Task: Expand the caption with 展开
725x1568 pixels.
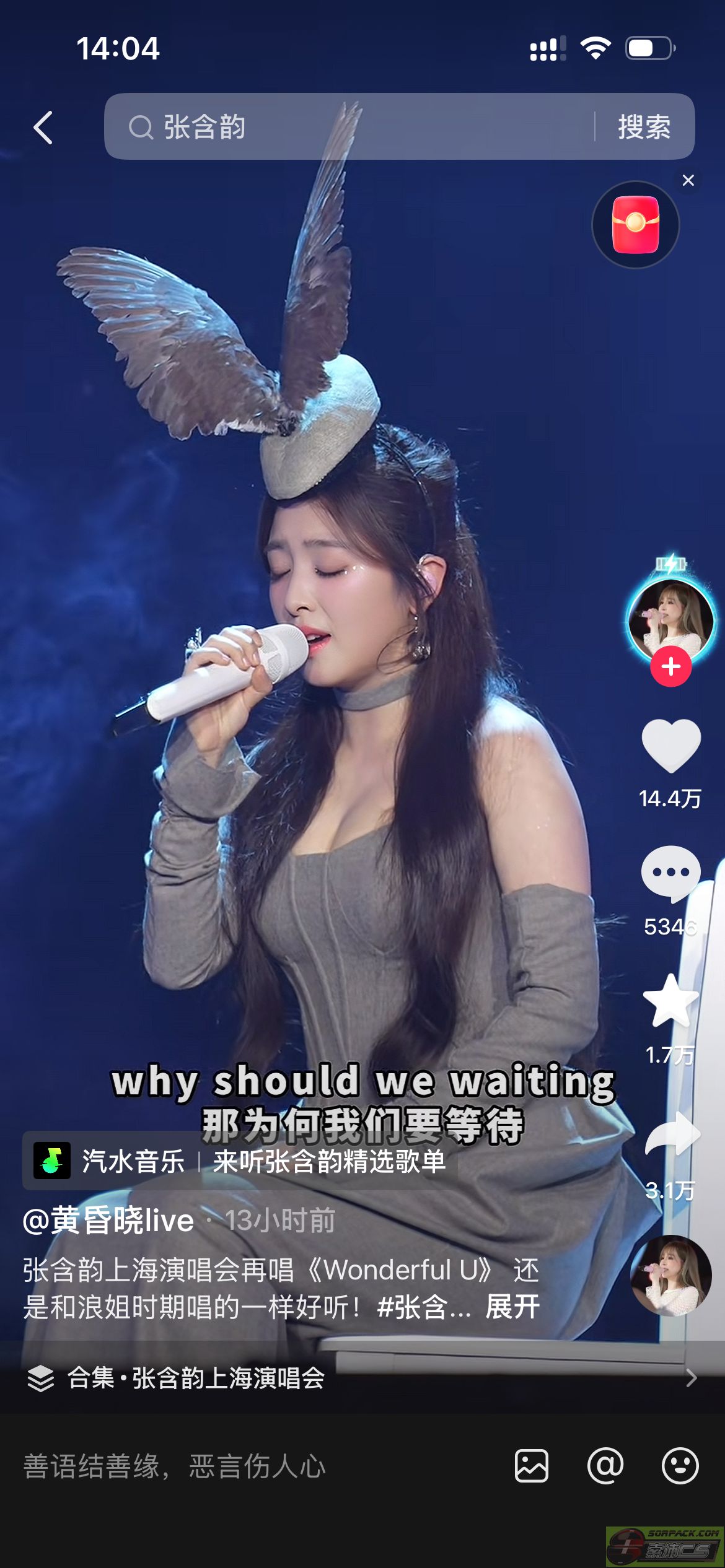Action: [x=512, y=1307]
